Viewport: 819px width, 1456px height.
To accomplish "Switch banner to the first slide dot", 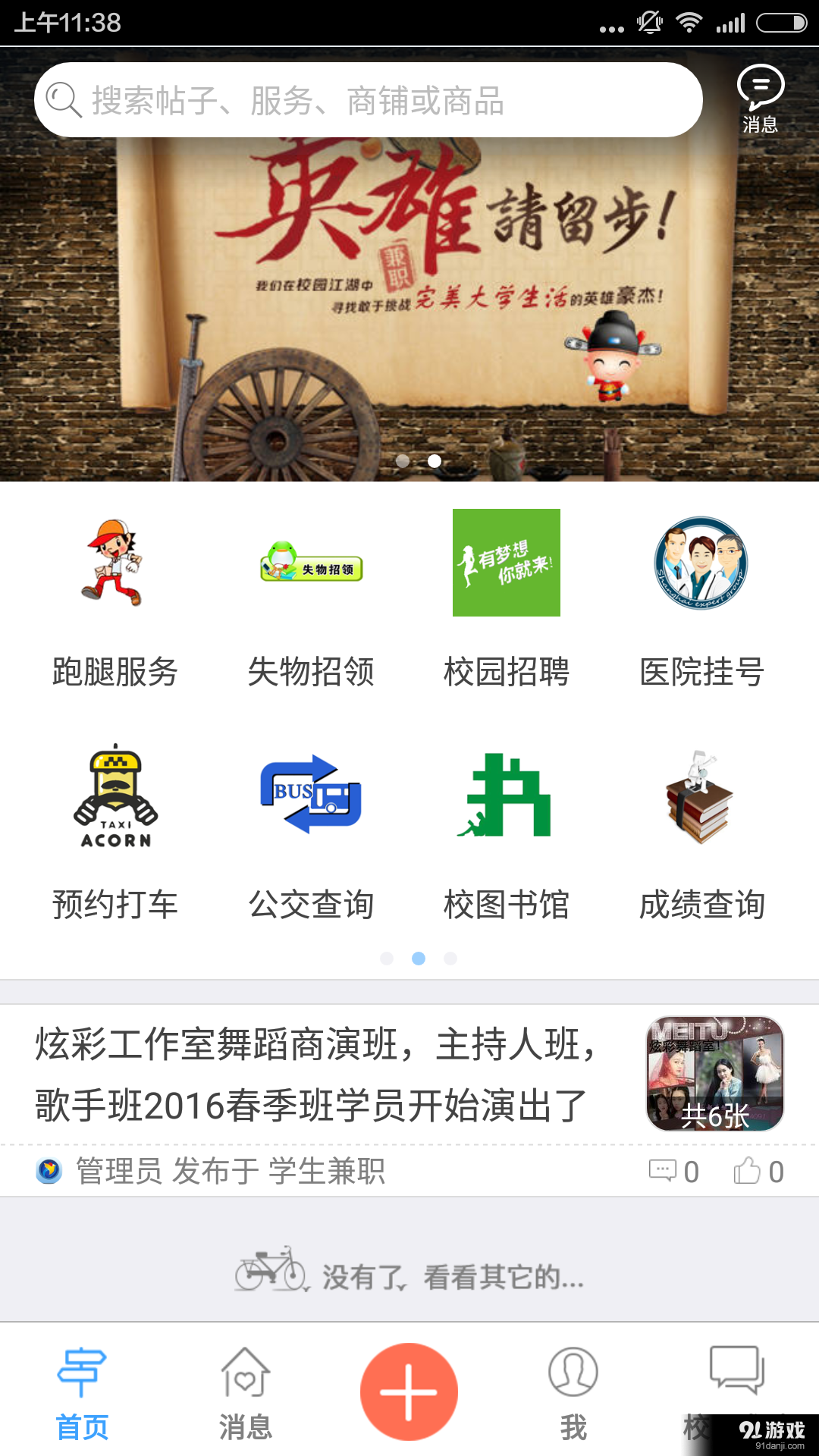I will point(404,462).
